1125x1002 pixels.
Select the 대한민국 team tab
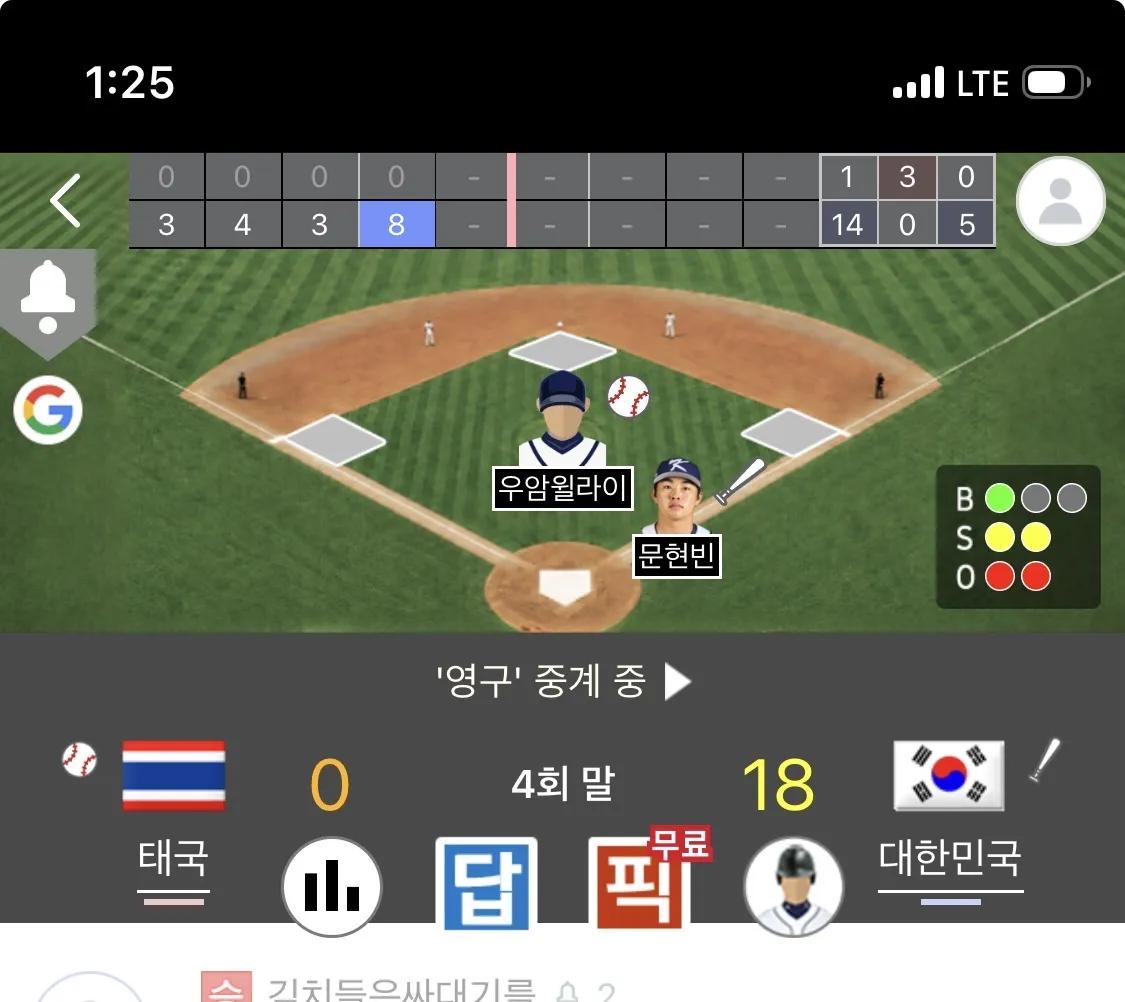[x=951, y=859]
